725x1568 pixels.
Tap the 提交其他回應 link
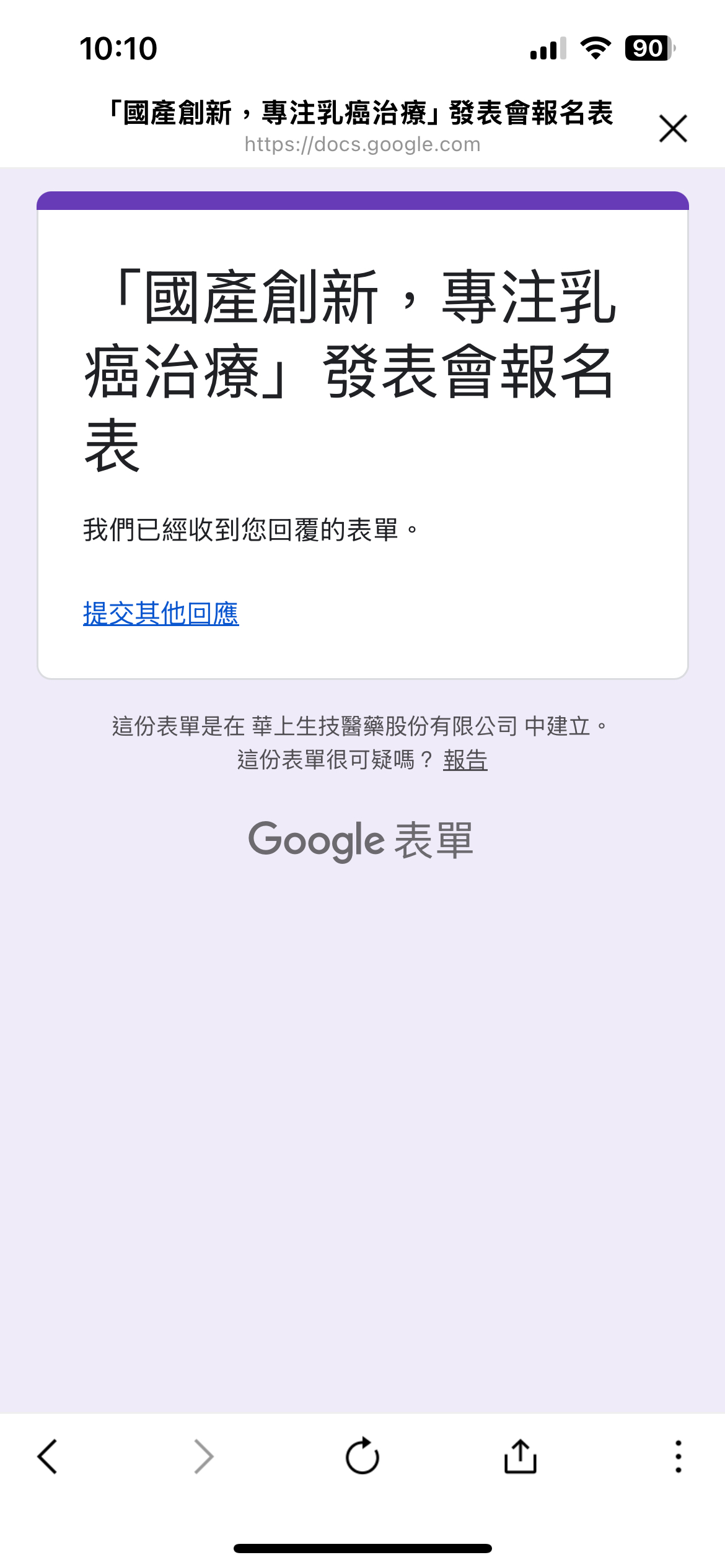[161, 613]
